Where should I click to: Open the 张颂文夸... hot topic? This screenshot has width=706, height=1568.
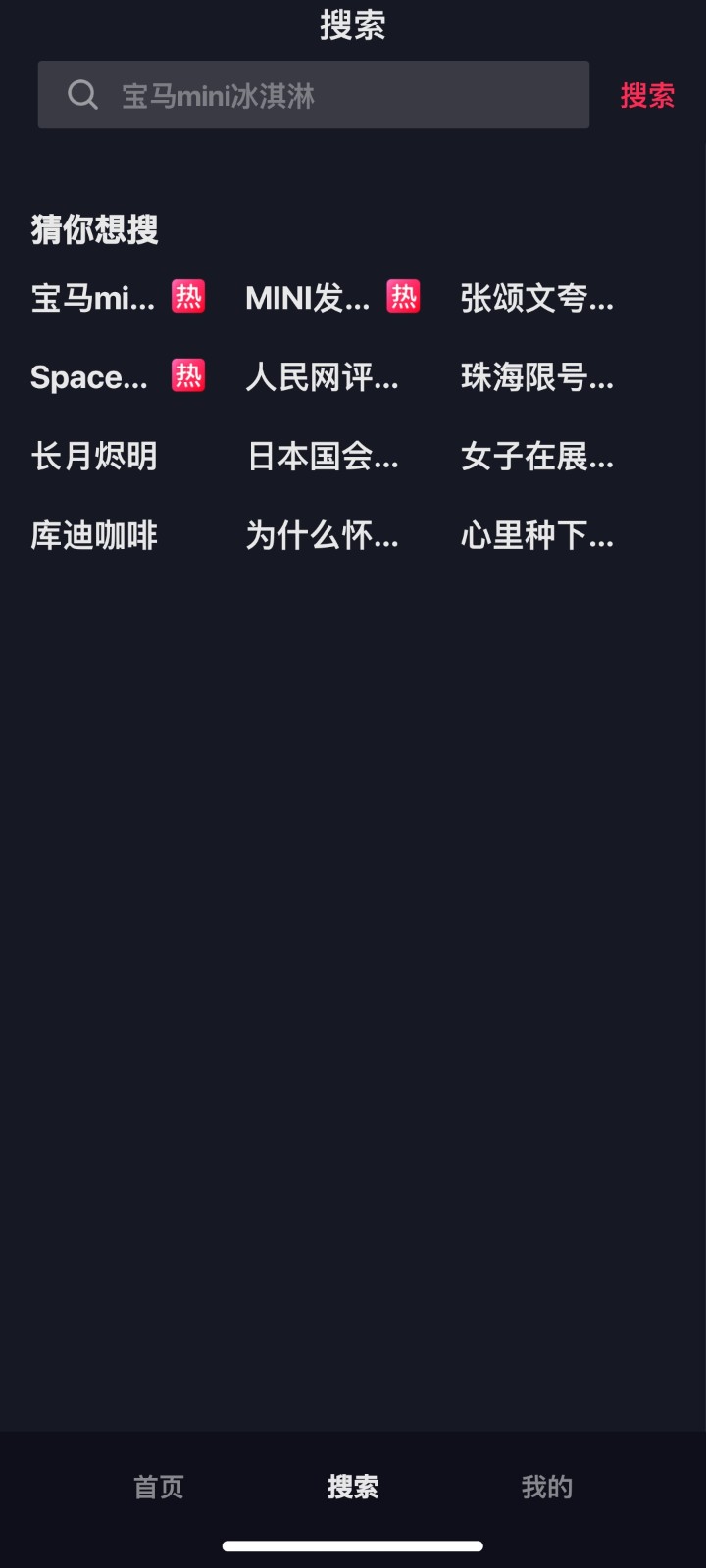[x=537, y=300]
